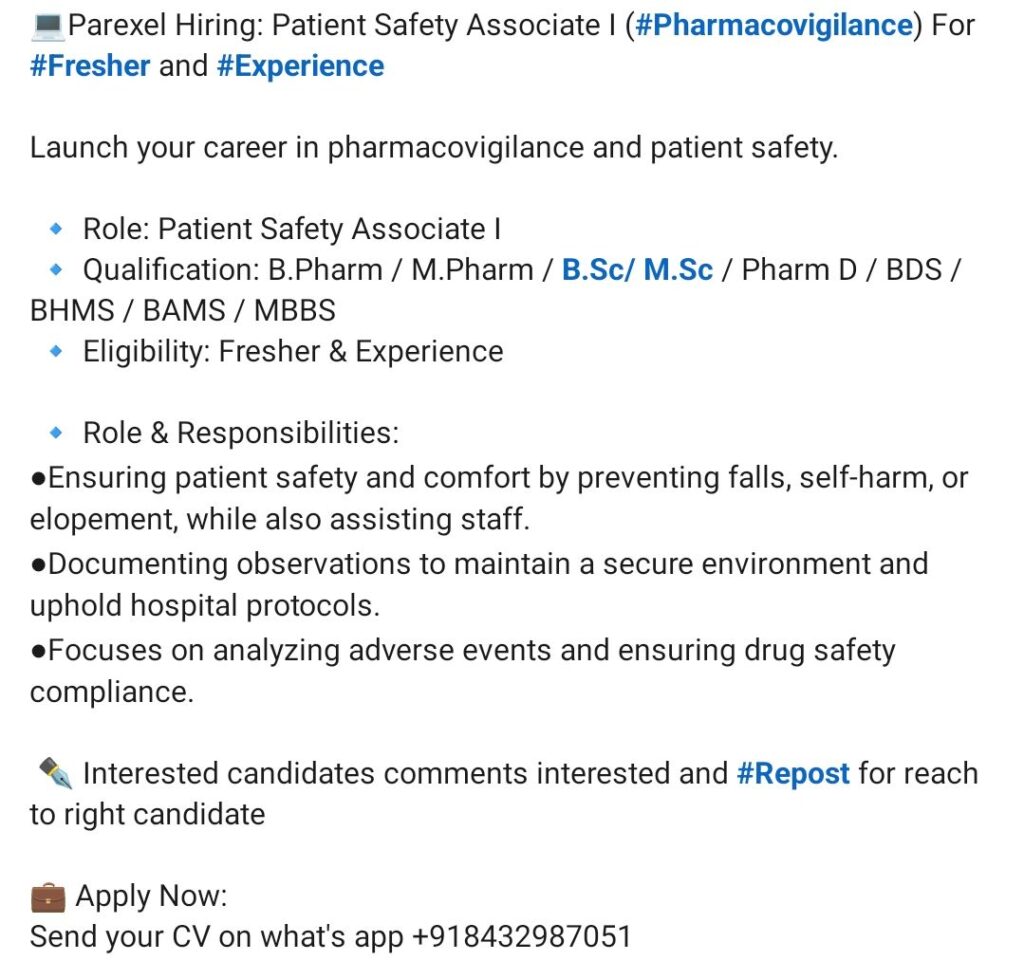Image resolution: width=1024 pixels, height=979 pixels.
Task: Open the #Repost hashtag link
Action: [793, 773]
